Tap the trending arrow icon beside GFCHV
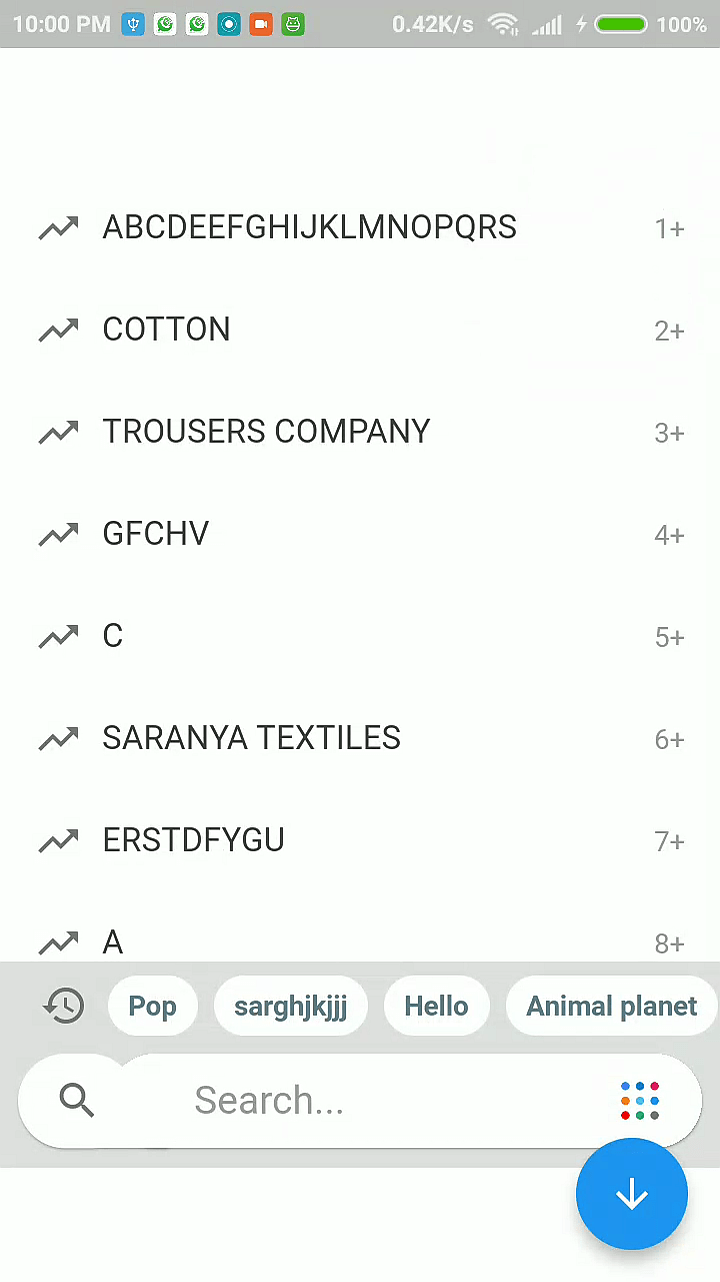This screenshot has width=720, height=1282. click(57, 533)
